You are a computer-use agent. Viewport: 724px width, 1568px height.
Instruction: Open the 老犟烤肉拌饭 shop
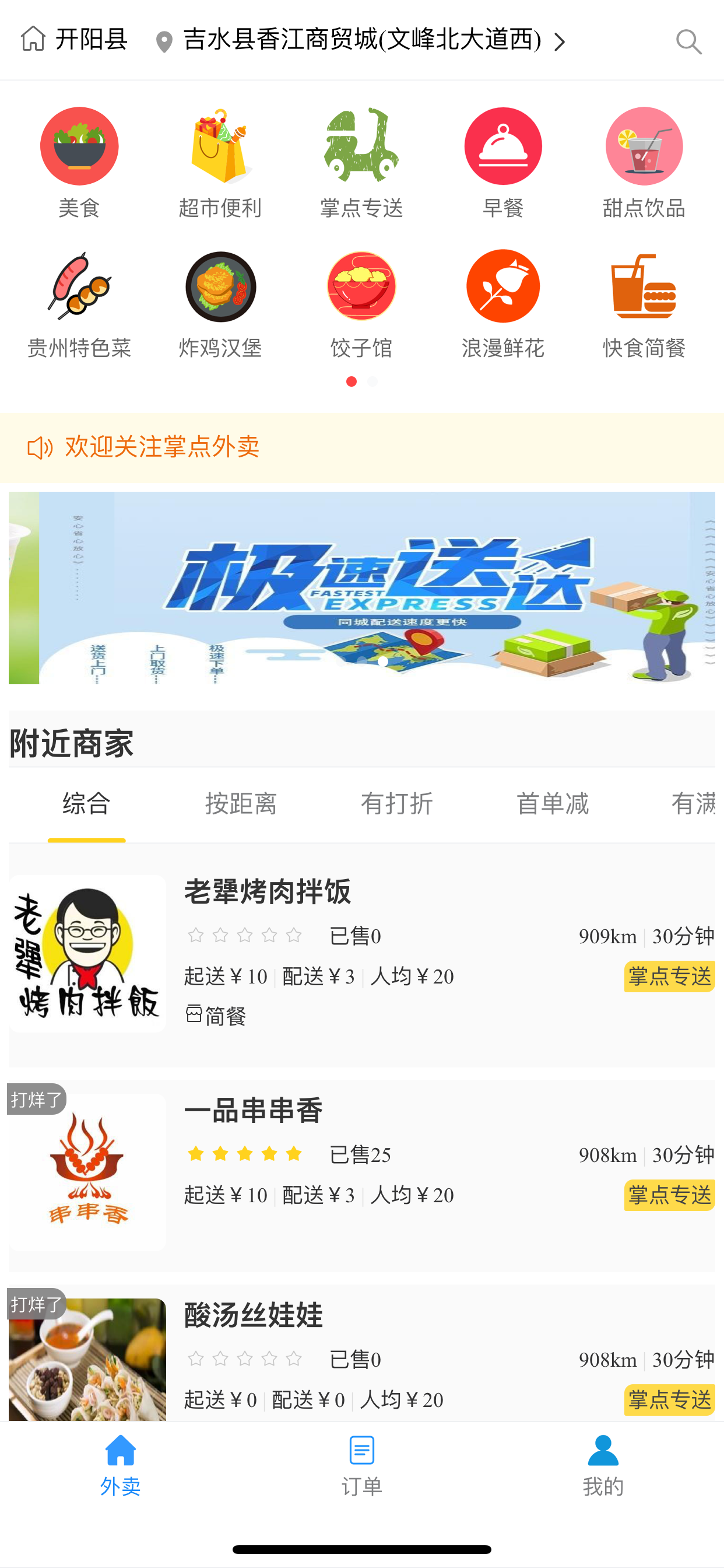(361, 953)
